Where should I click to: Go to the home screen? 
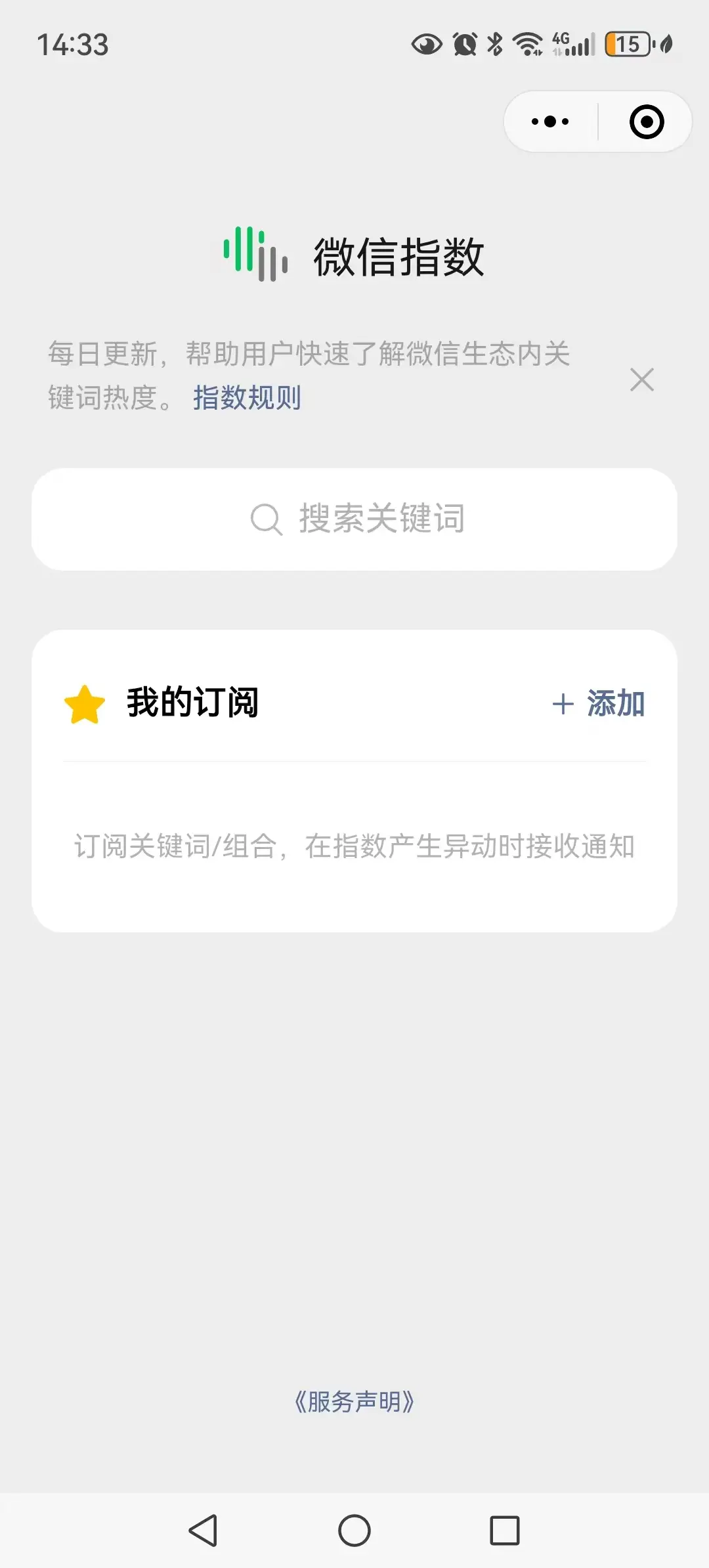click(354, 1531)
